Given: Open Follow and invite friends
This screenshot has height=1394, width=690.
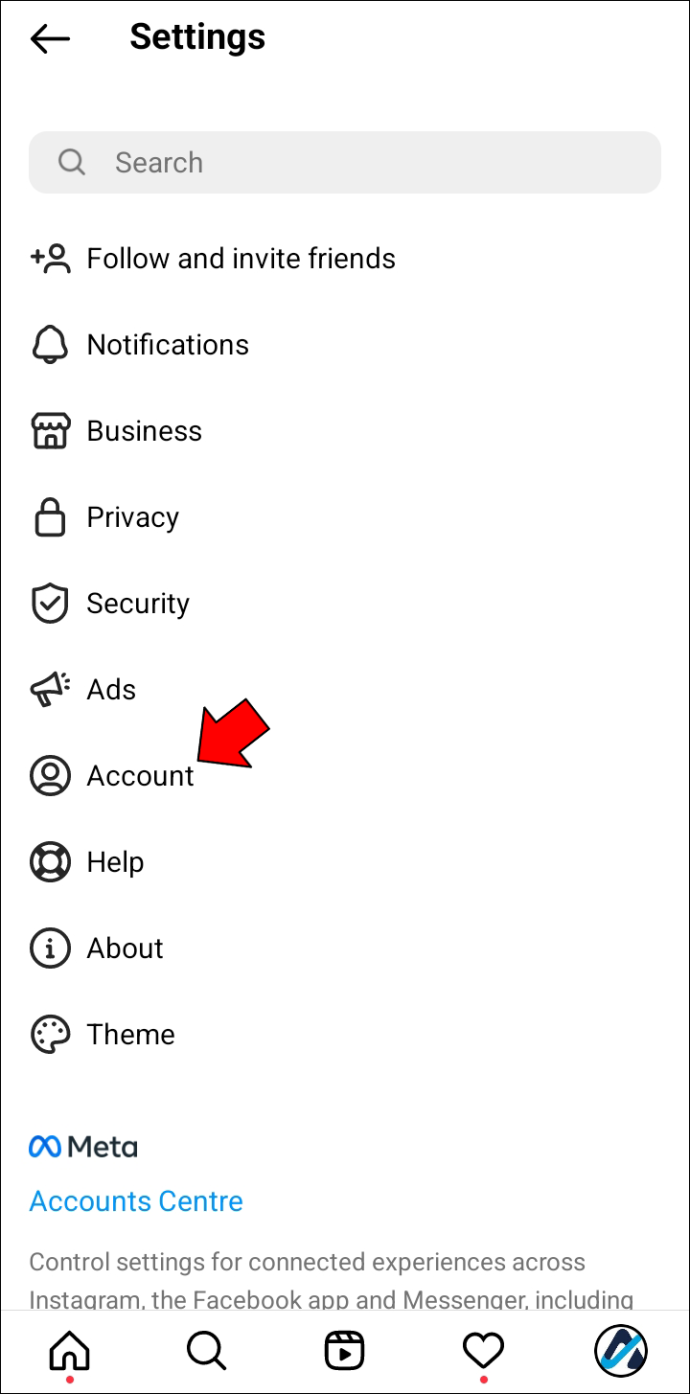Looking at the screenshot, I should point(345,259).
